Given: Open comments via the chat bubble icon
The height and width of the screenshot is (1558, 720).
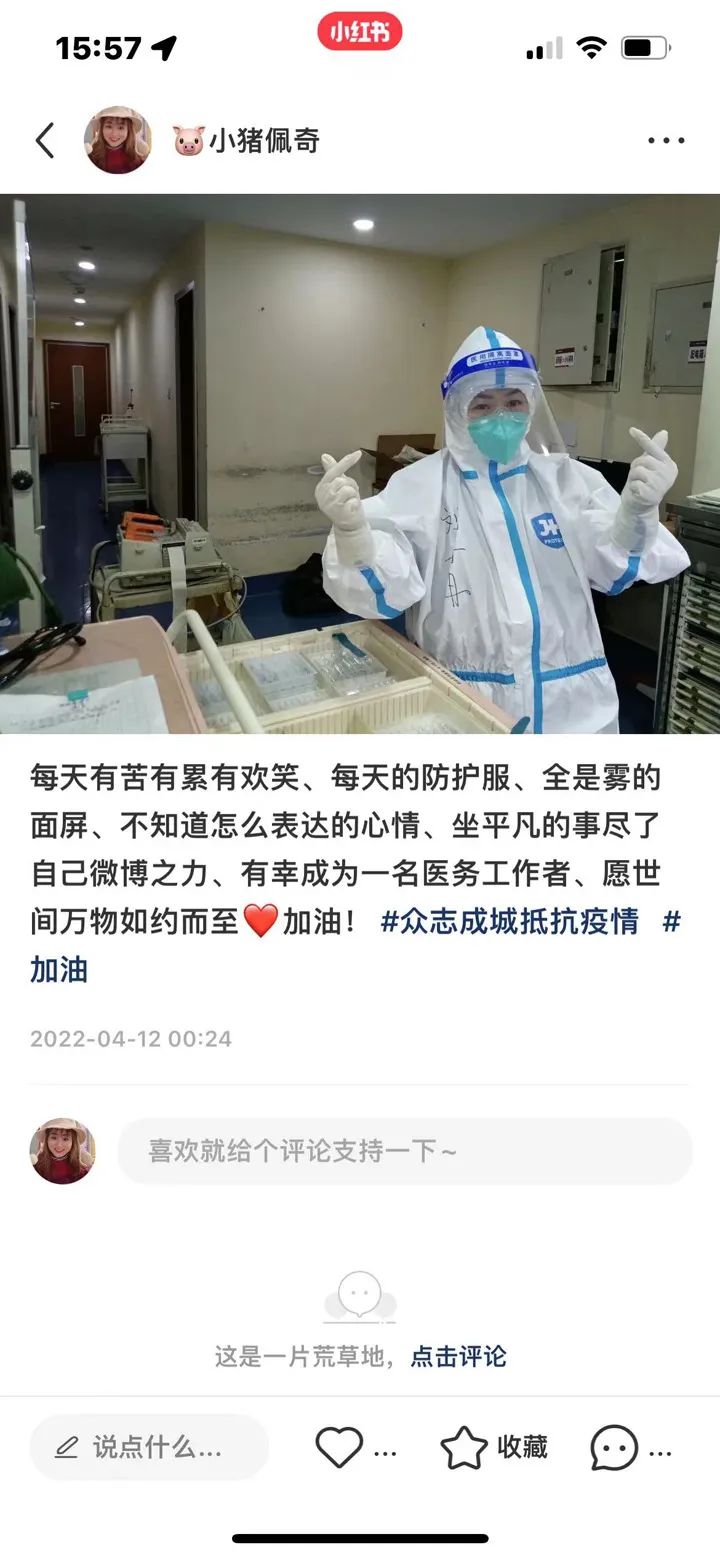Looking at the screenshot, I should point(614,1447).
